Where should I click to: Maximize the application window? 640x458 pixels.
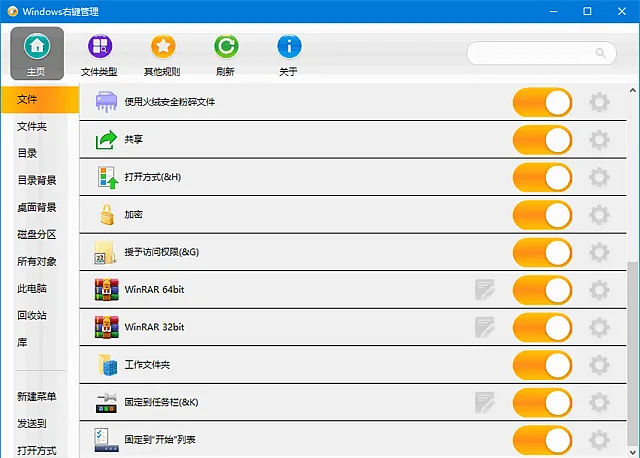tap(587, 11)
